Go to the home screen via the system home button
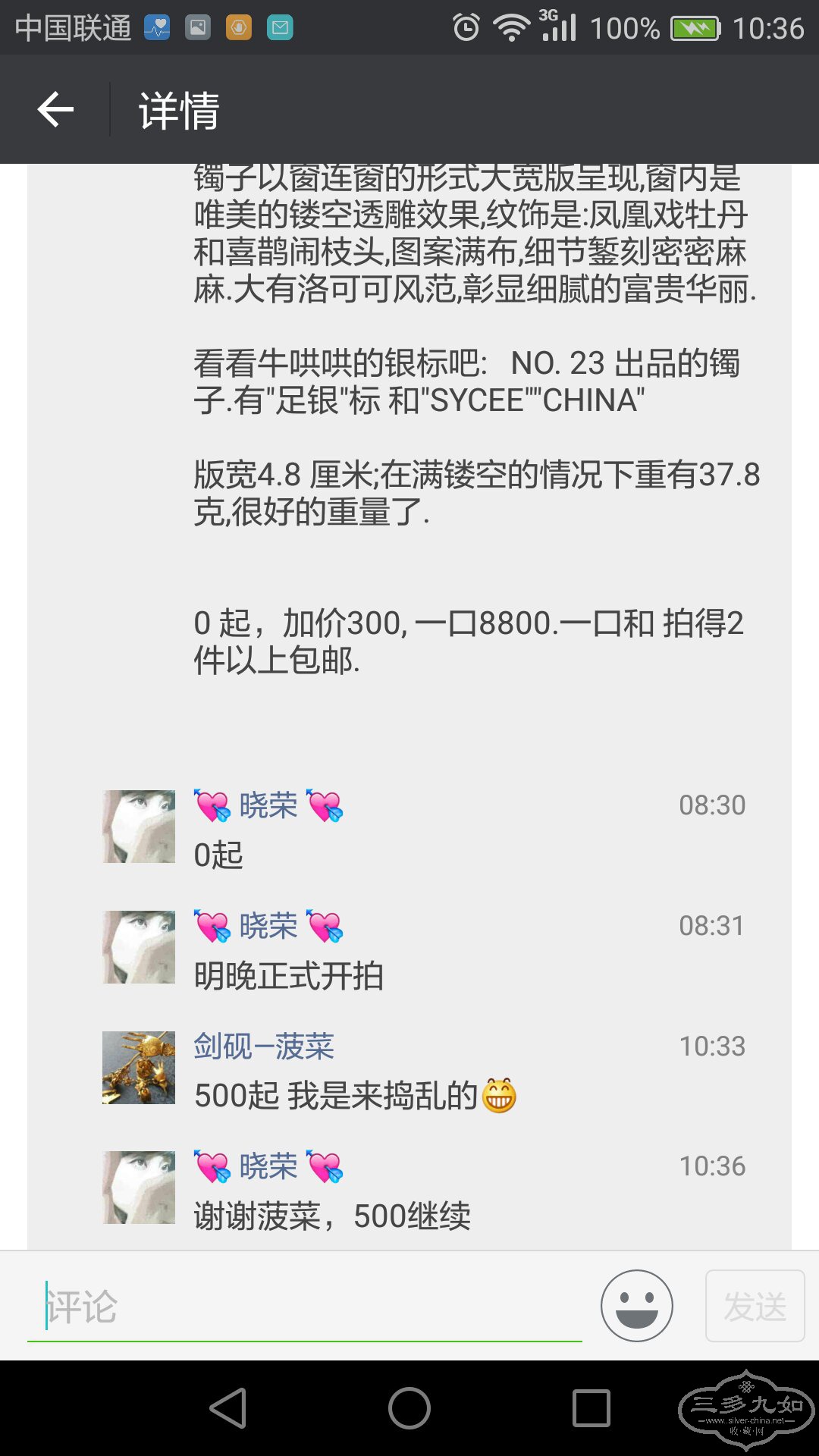This screenshot has width=819, height=1456. click(x=409, y=1408)
